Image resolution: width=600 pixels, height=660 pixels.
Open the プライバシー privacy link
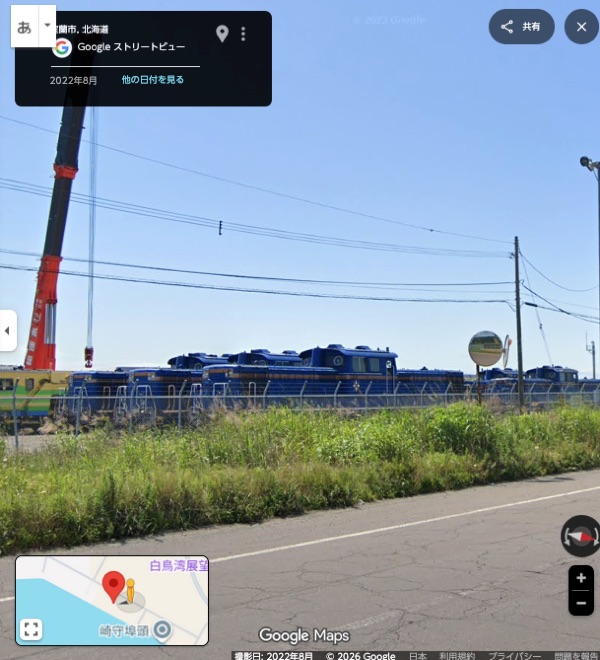click(x=516, y=656)
